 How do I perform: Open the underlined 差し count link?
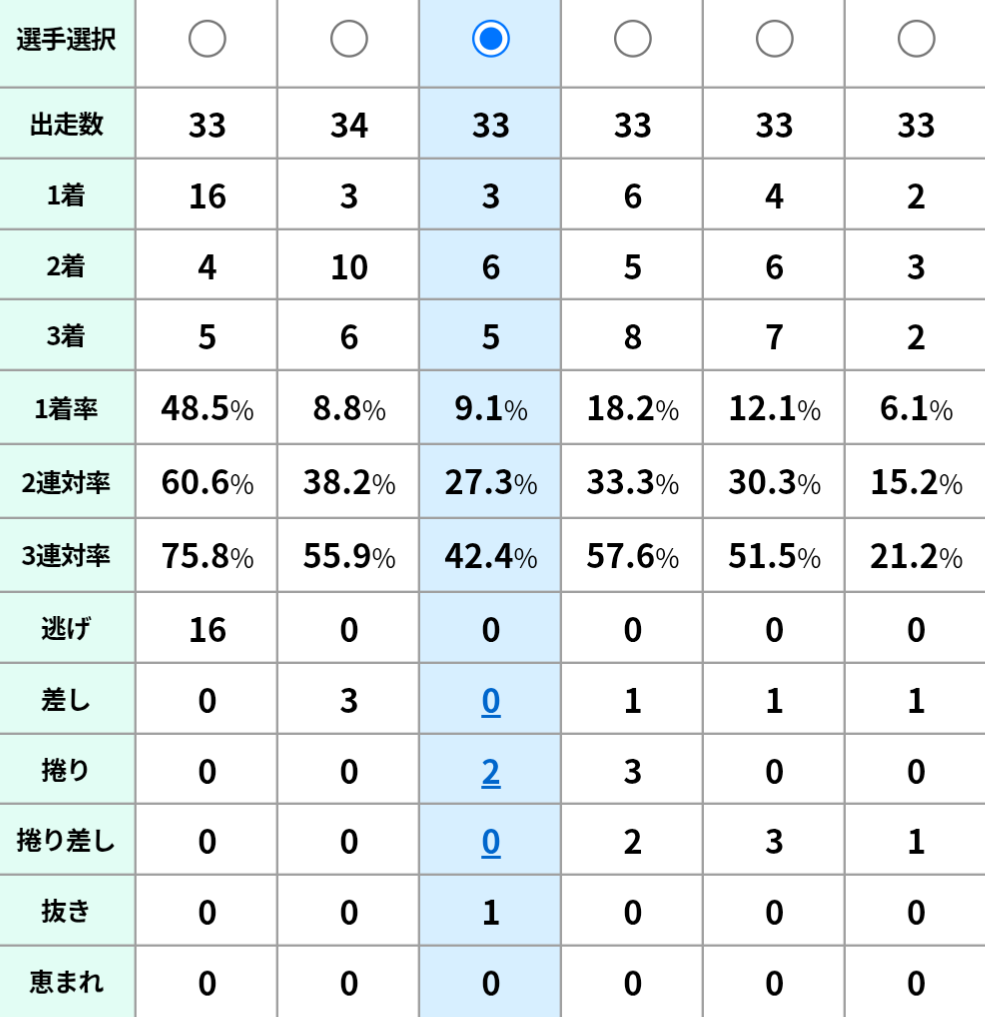(491, 701)
